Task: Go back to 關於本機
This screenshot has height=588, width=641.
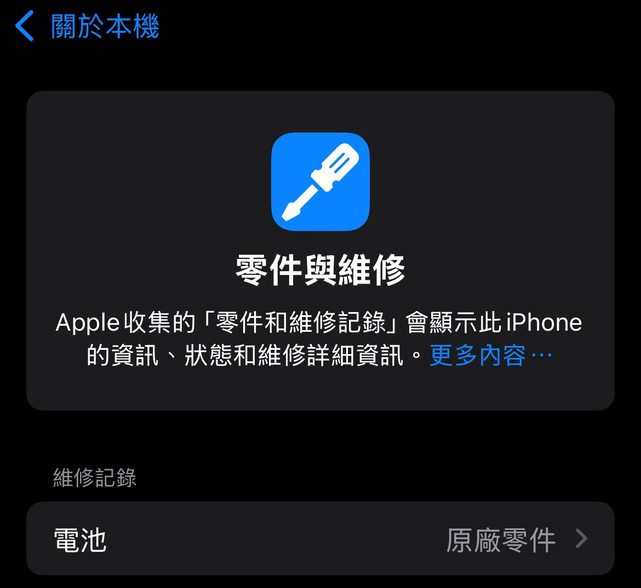Action: coord(88,26)
